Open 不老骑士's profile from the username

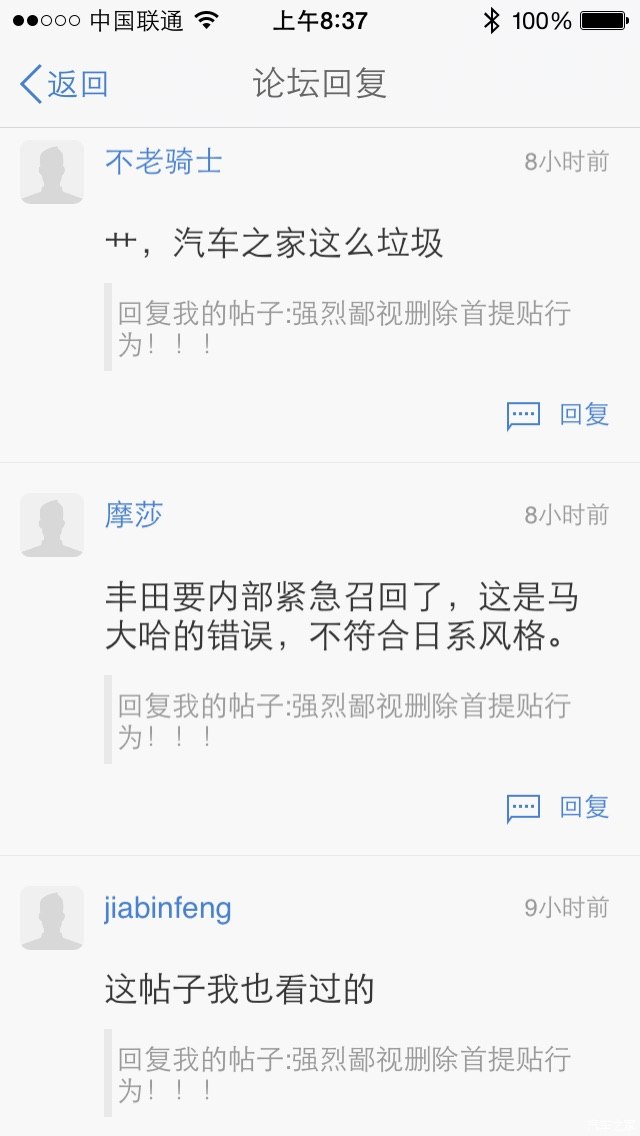tap(163, 162)
